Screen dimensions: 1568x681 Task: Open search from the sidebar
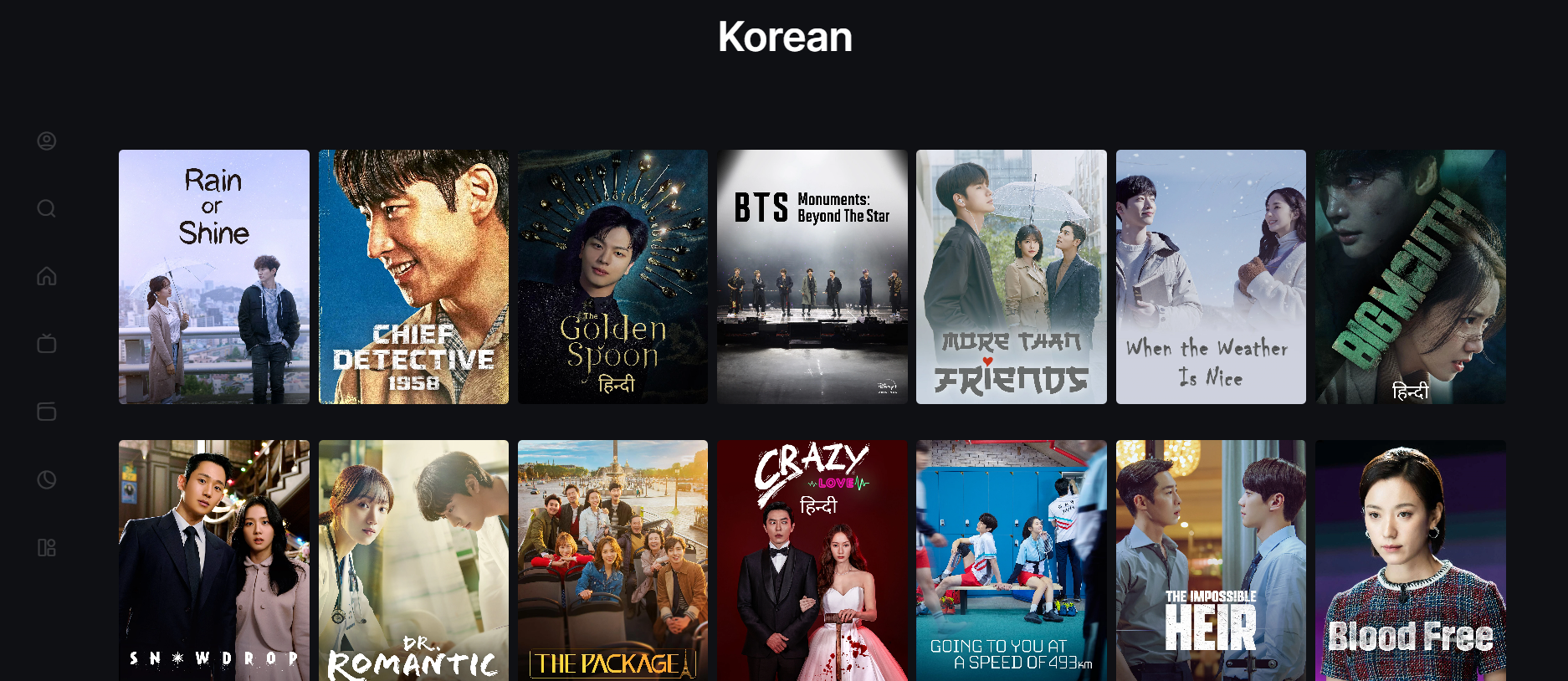47,208
